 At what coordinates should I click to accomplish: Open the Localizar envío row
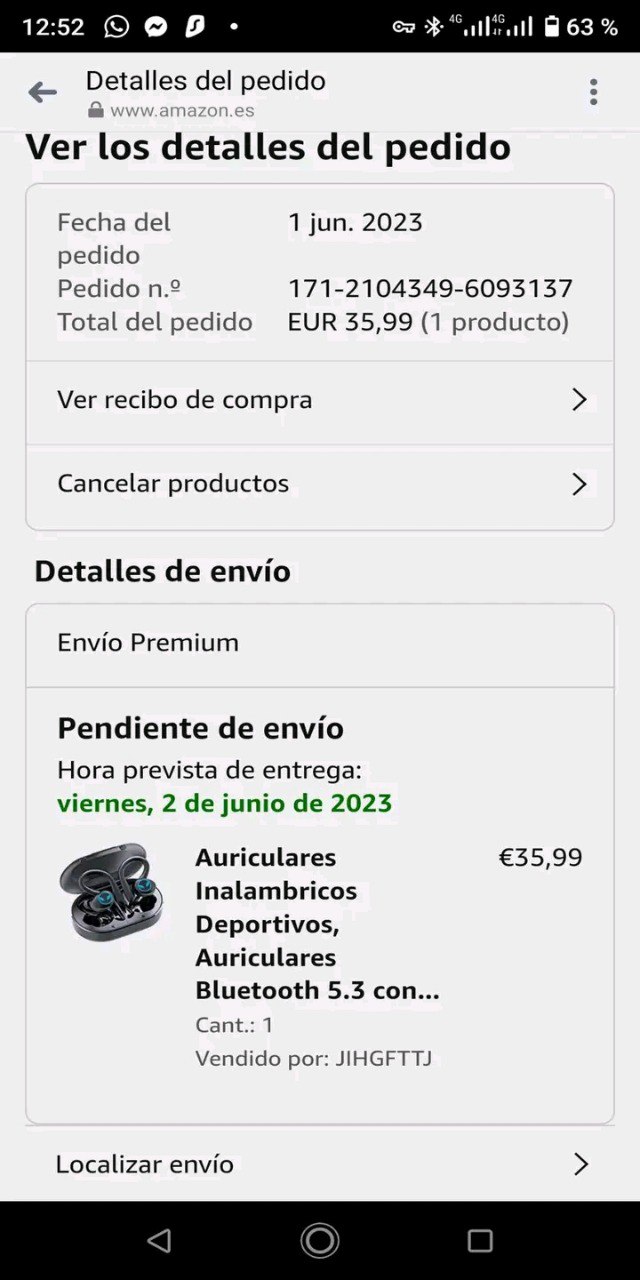[x=320, y=1164]
